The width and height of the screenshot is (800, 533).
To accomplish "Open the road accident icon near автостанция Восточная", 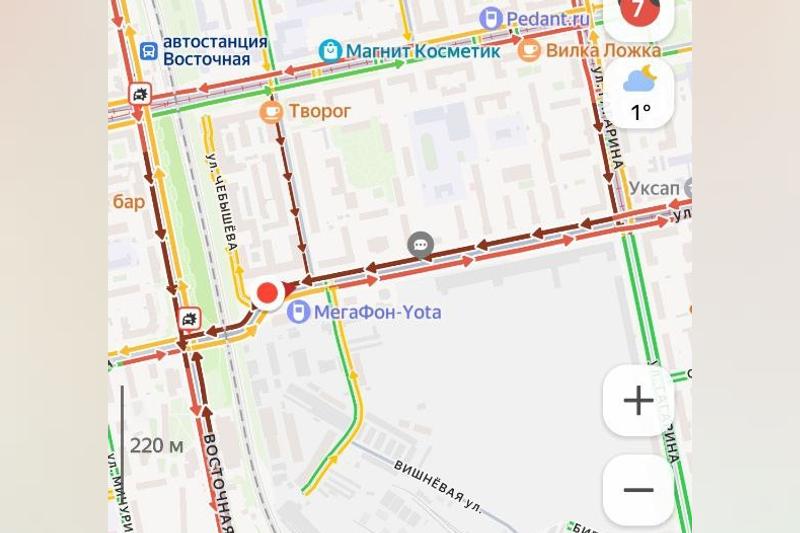I will [140, 95].
